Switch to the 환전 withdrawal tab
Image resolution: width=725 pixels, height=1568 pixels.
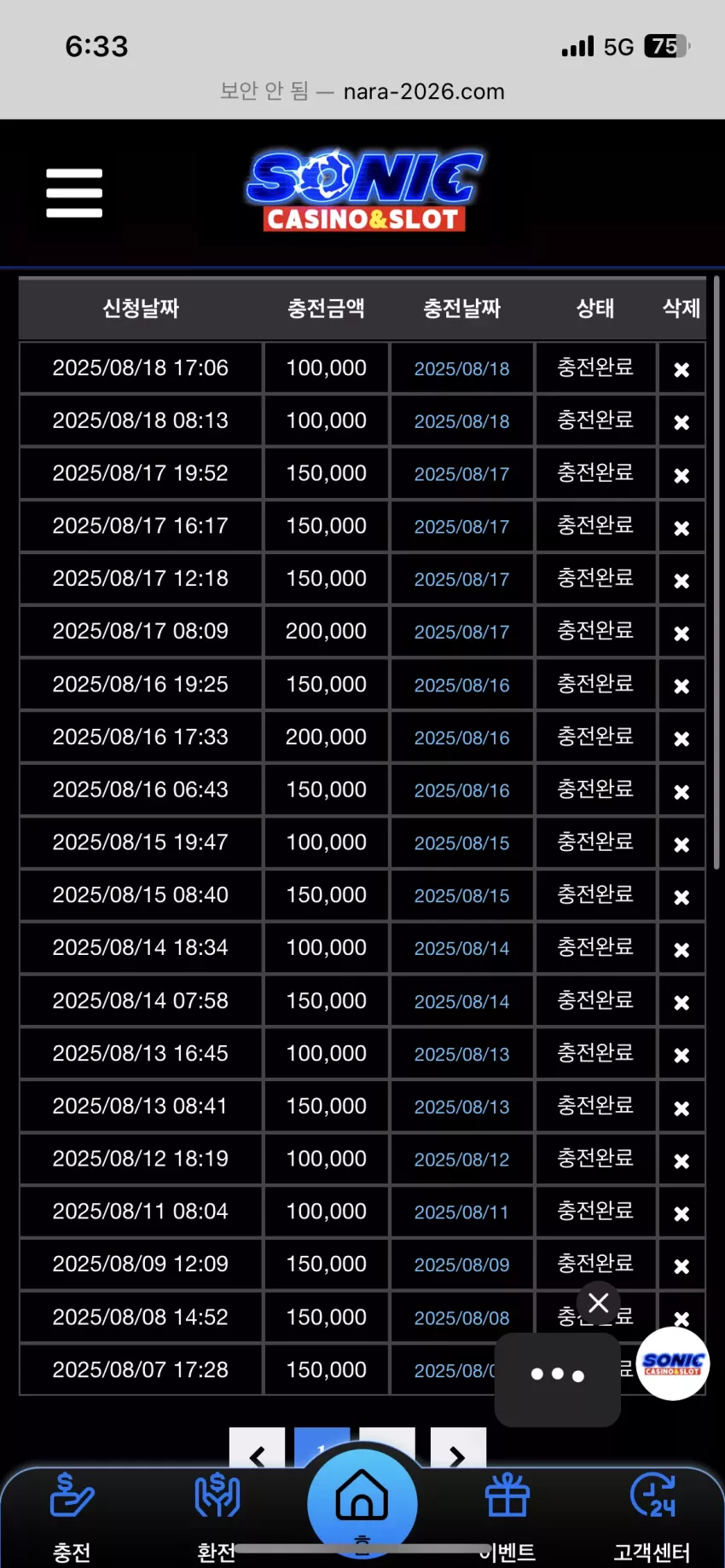tap(217, 1516)
